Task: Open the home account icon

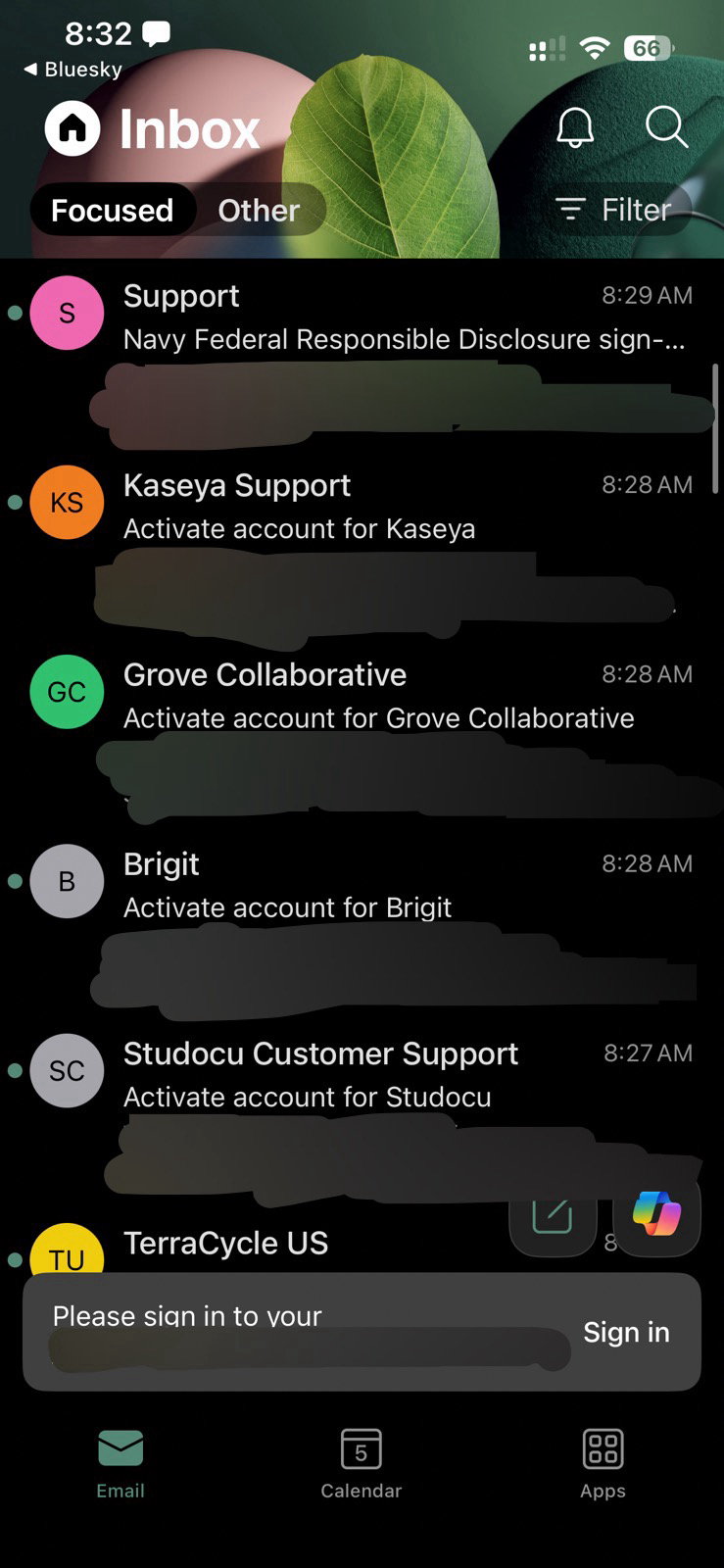Action: pyautogui.click(x=72, y=128)
